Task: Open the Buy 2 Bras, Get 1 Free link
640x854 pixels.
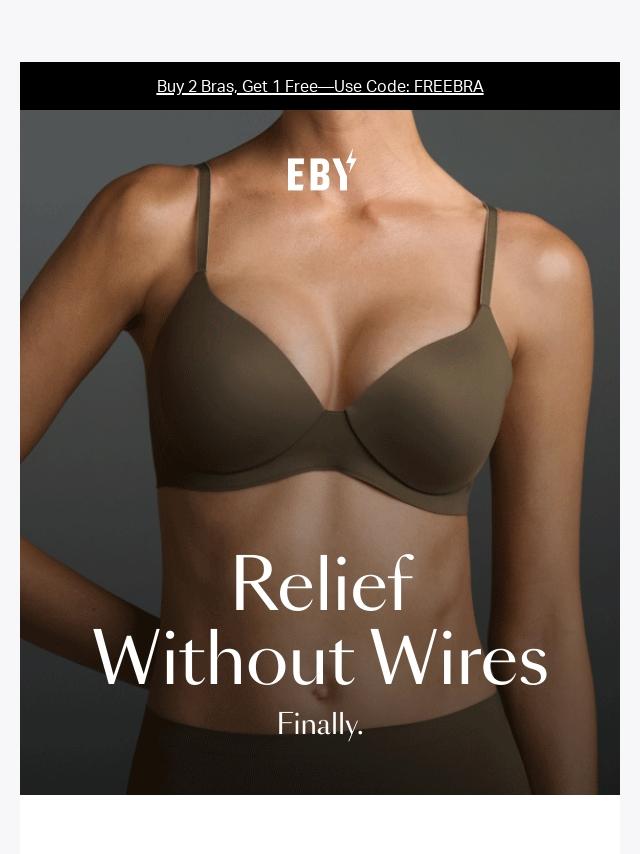Action: [x=320, y=86]
